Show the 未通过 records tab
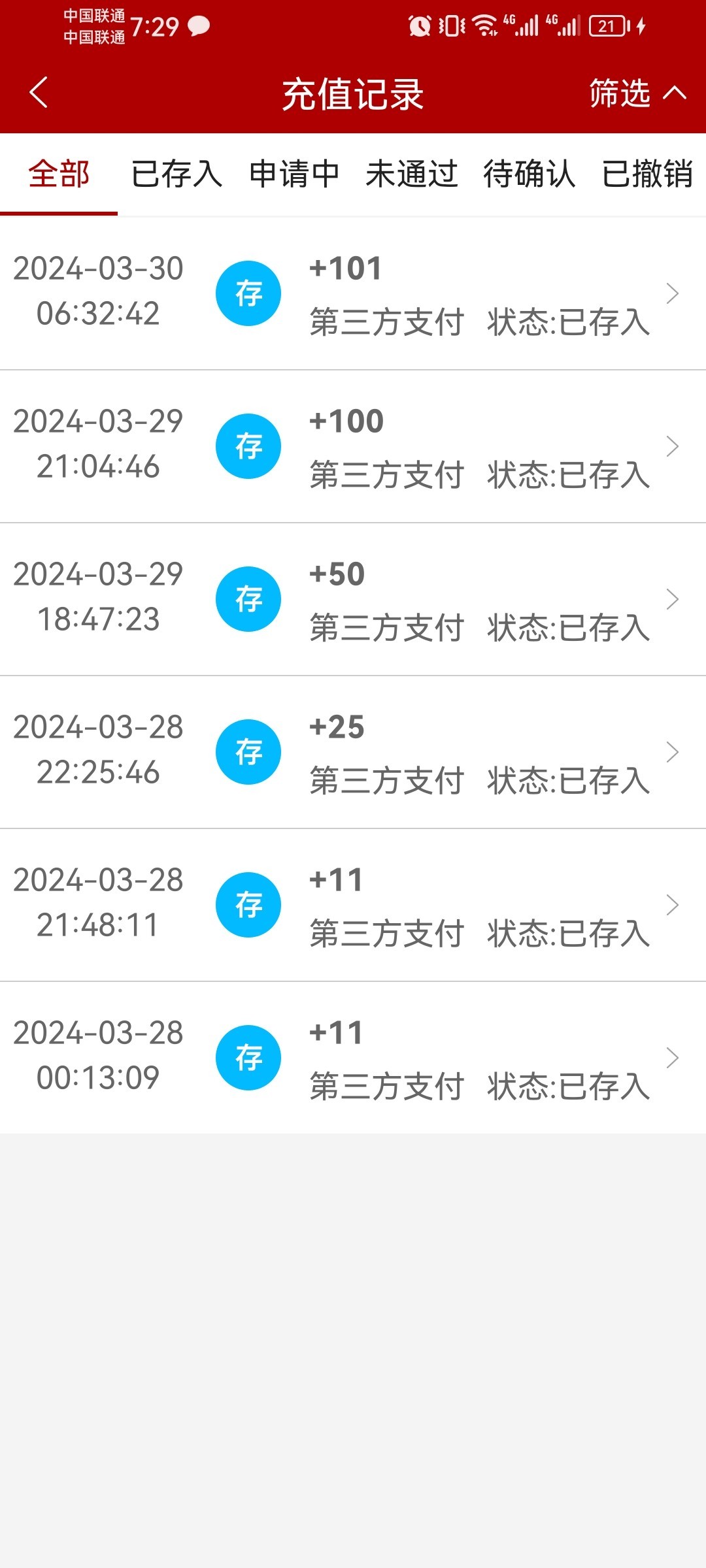706x1568 pixels. tap(412, 174)
